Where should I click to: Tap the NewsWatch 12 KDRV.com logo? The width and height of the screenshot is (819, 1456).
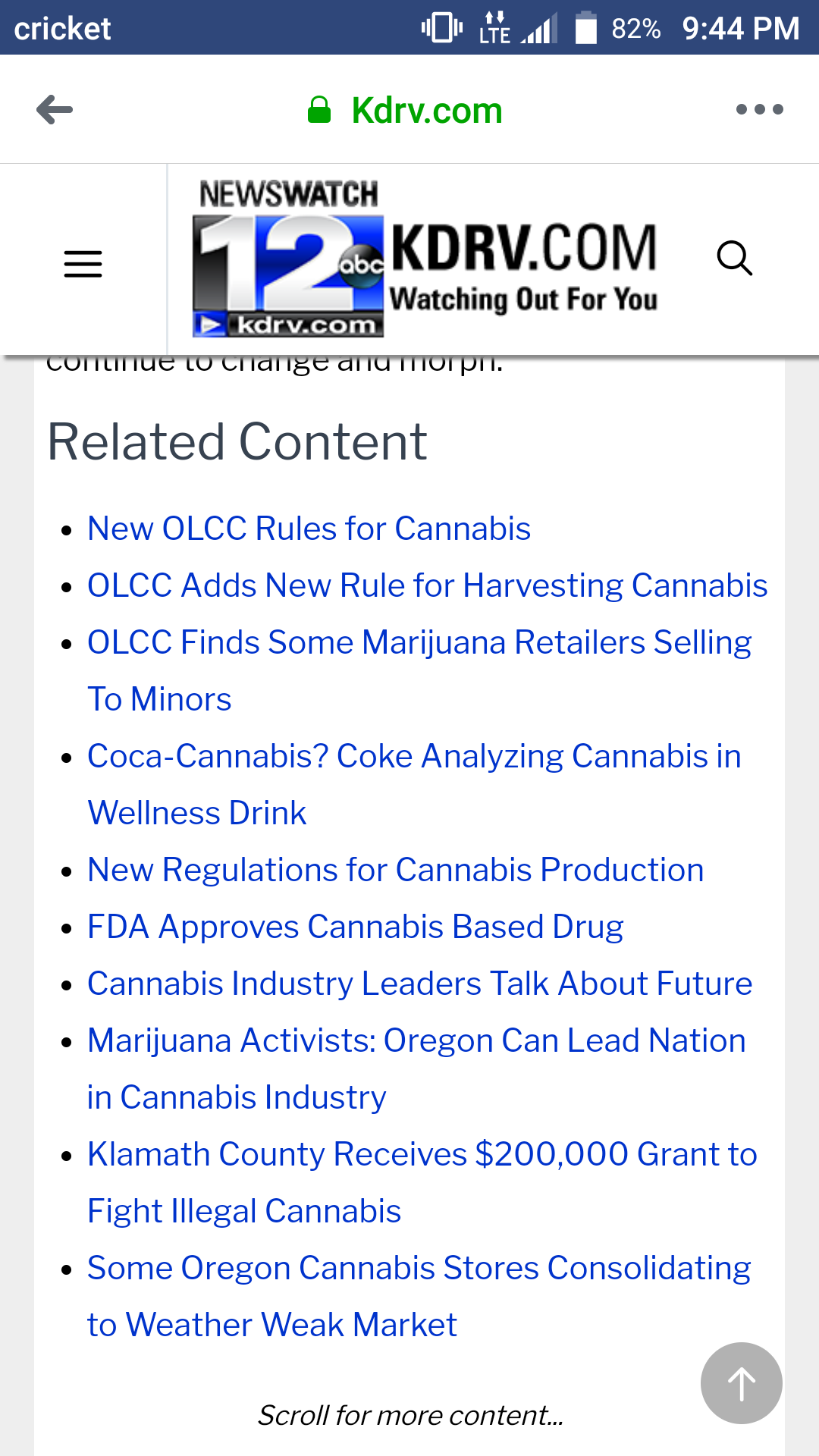[425, 259]
